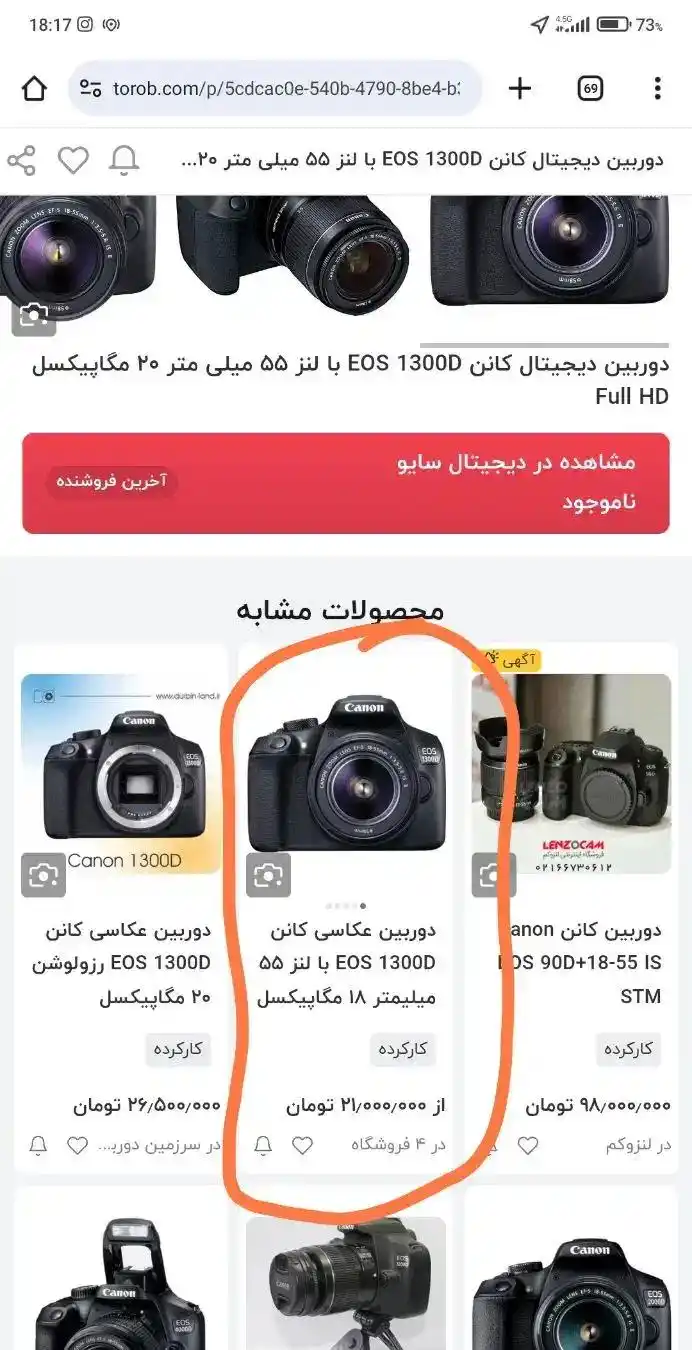This screenshot has width=692, height=1350.
Task: Open a new browser tab
Action: [520, 89]
